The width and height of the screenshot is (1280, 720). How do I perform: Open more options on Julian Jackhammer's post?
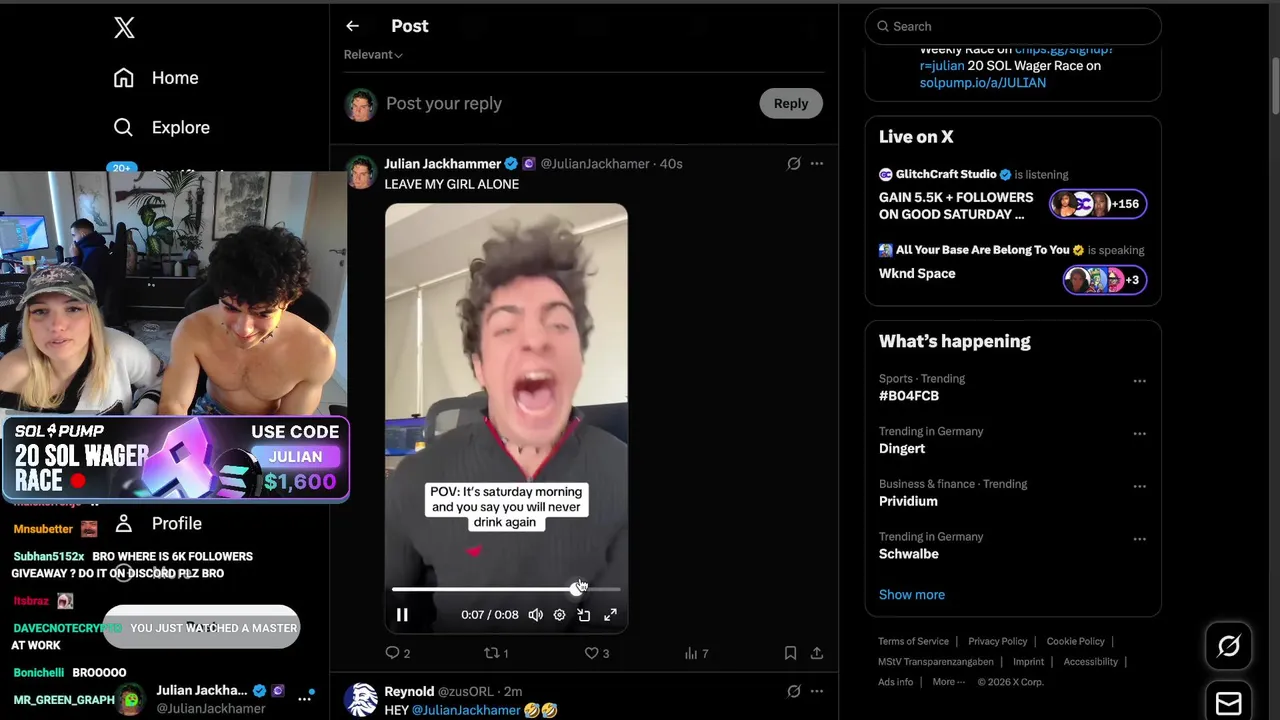click(817, 163)
